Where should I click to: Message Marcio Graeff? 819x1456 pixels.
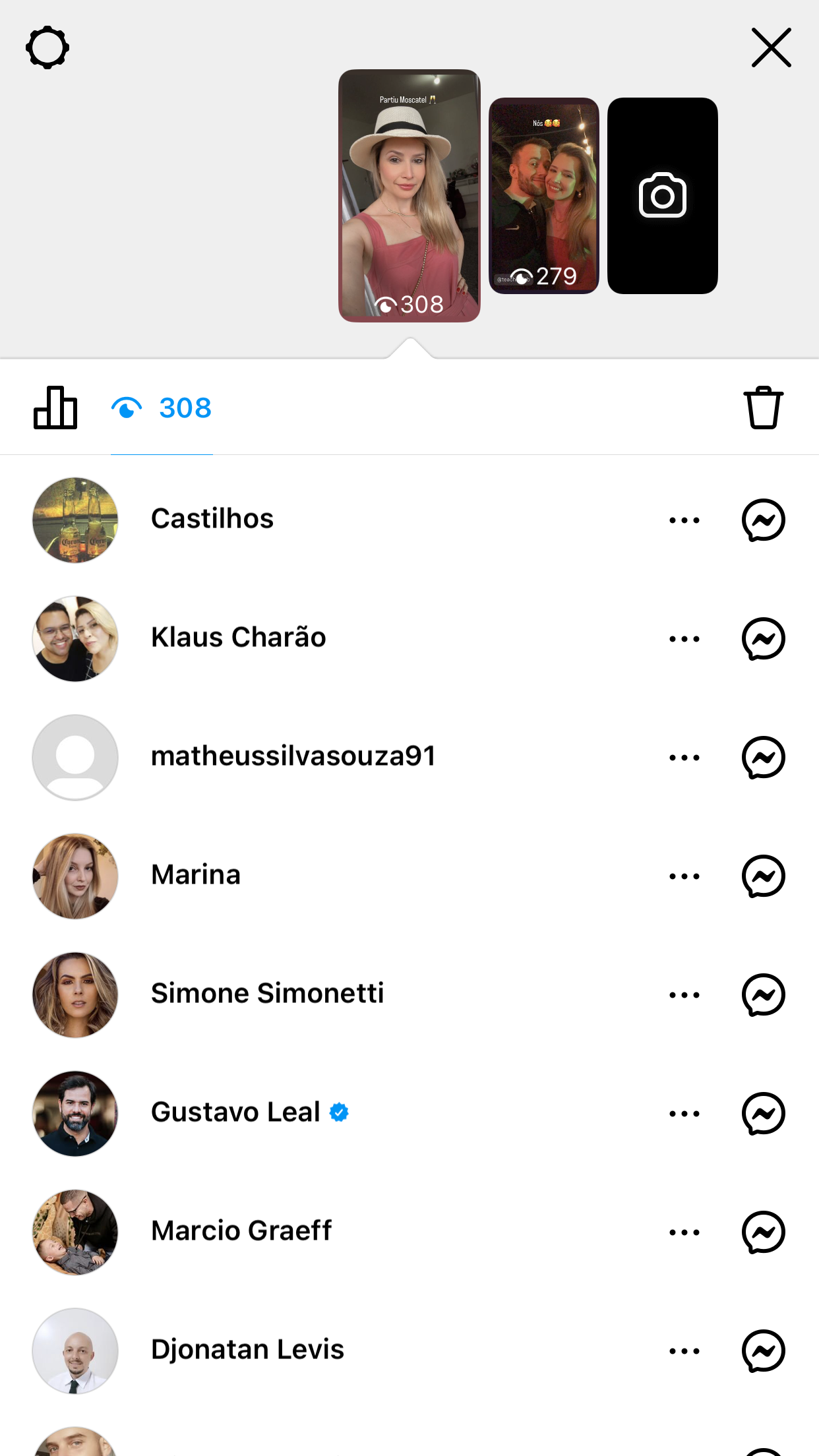tap(763, 1232)
